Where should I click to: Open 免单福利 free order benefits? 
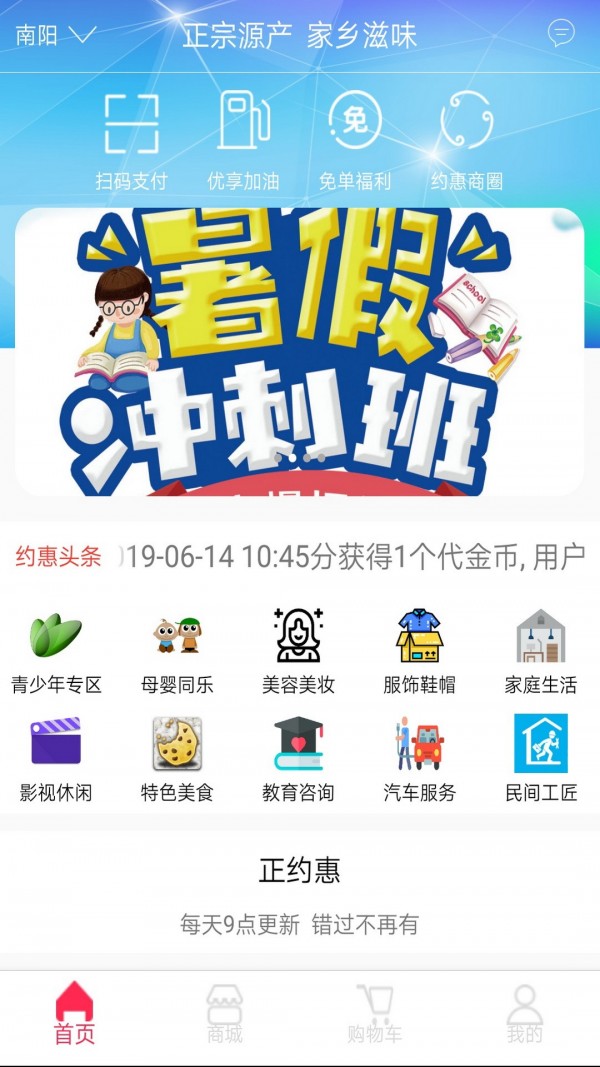tap(354, 142)
